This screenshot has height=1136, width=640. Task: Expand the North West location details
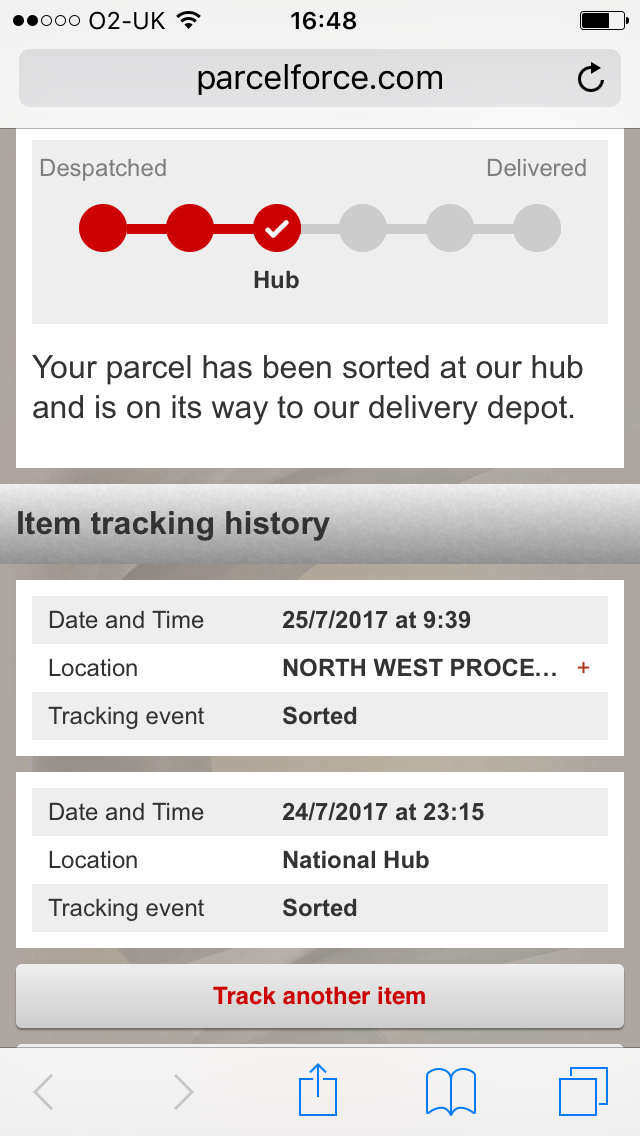[x=583, y=668]
